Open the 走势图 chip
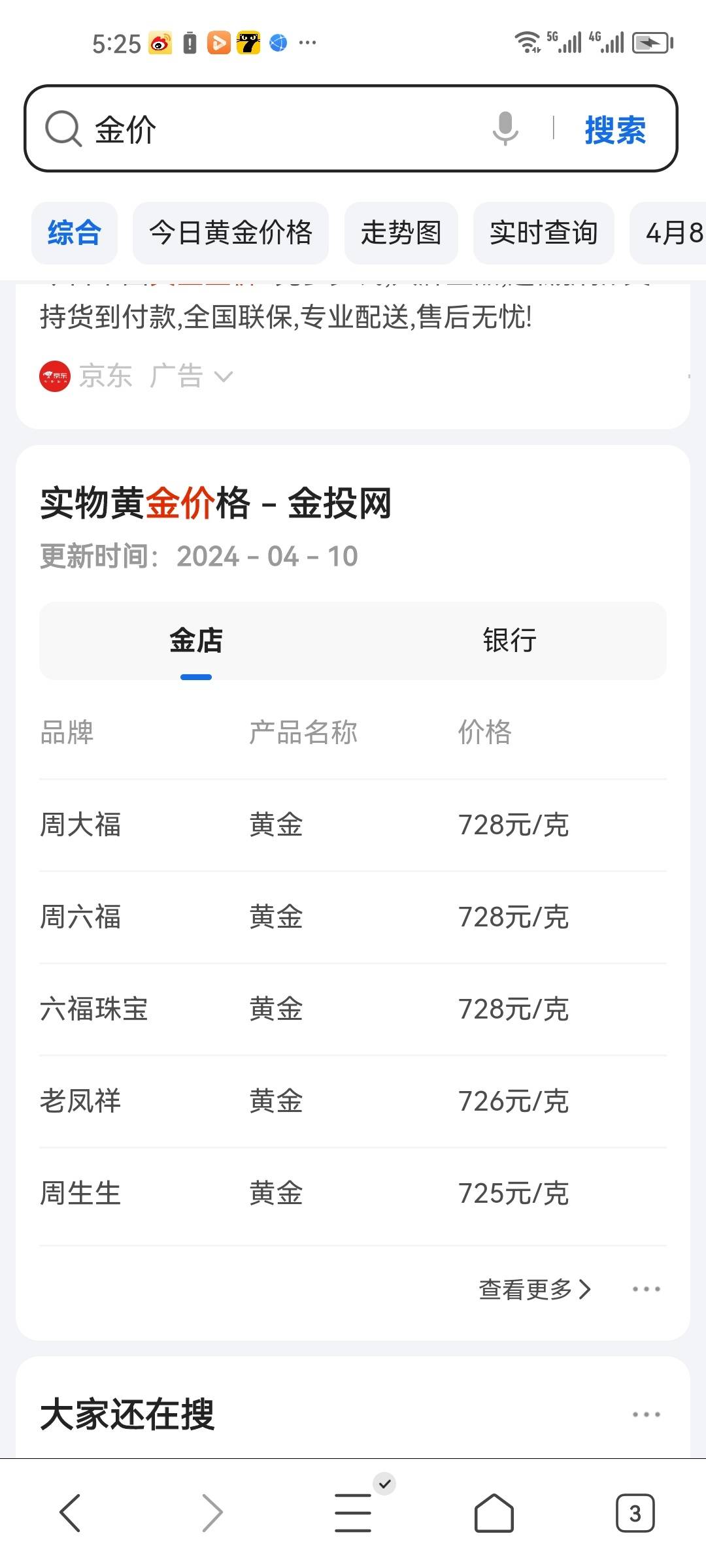706x1568 pixels. point(401,233)
